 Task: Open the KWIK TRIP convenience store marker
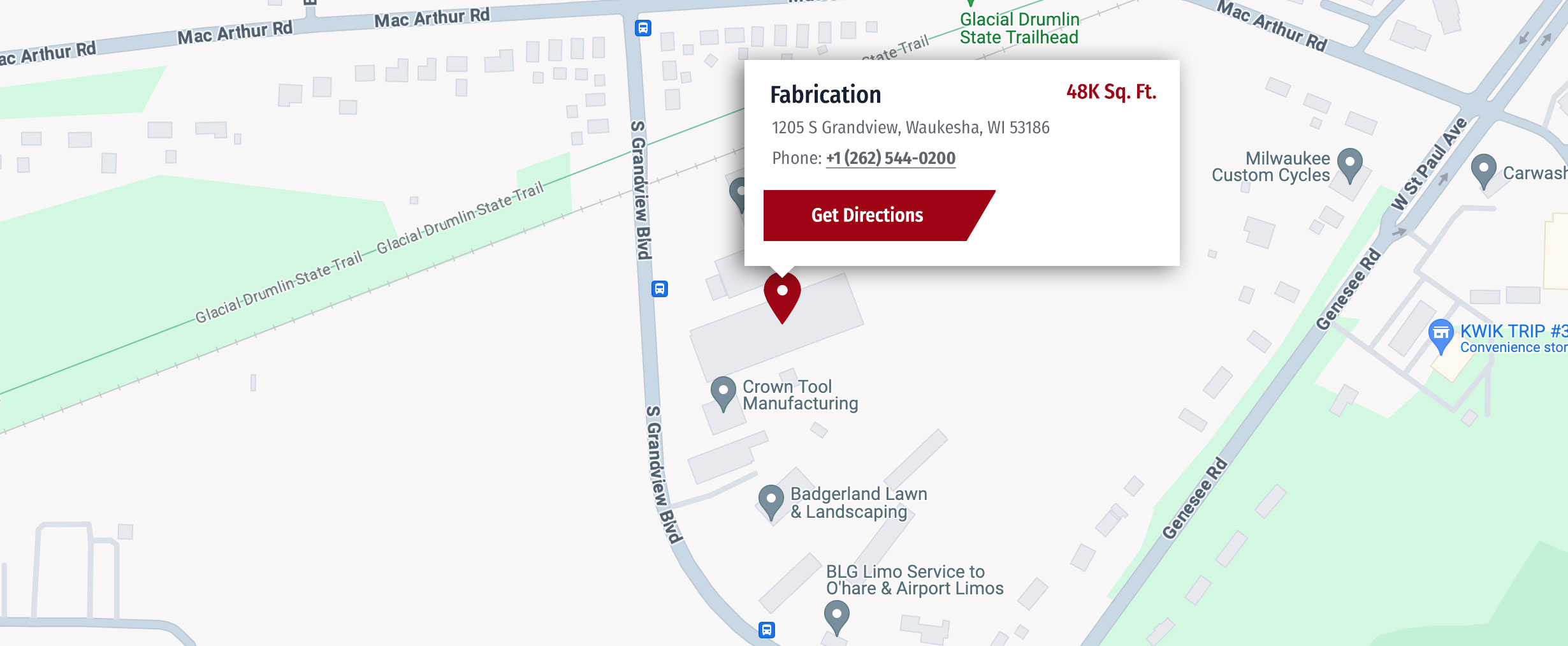point(1441,335)
